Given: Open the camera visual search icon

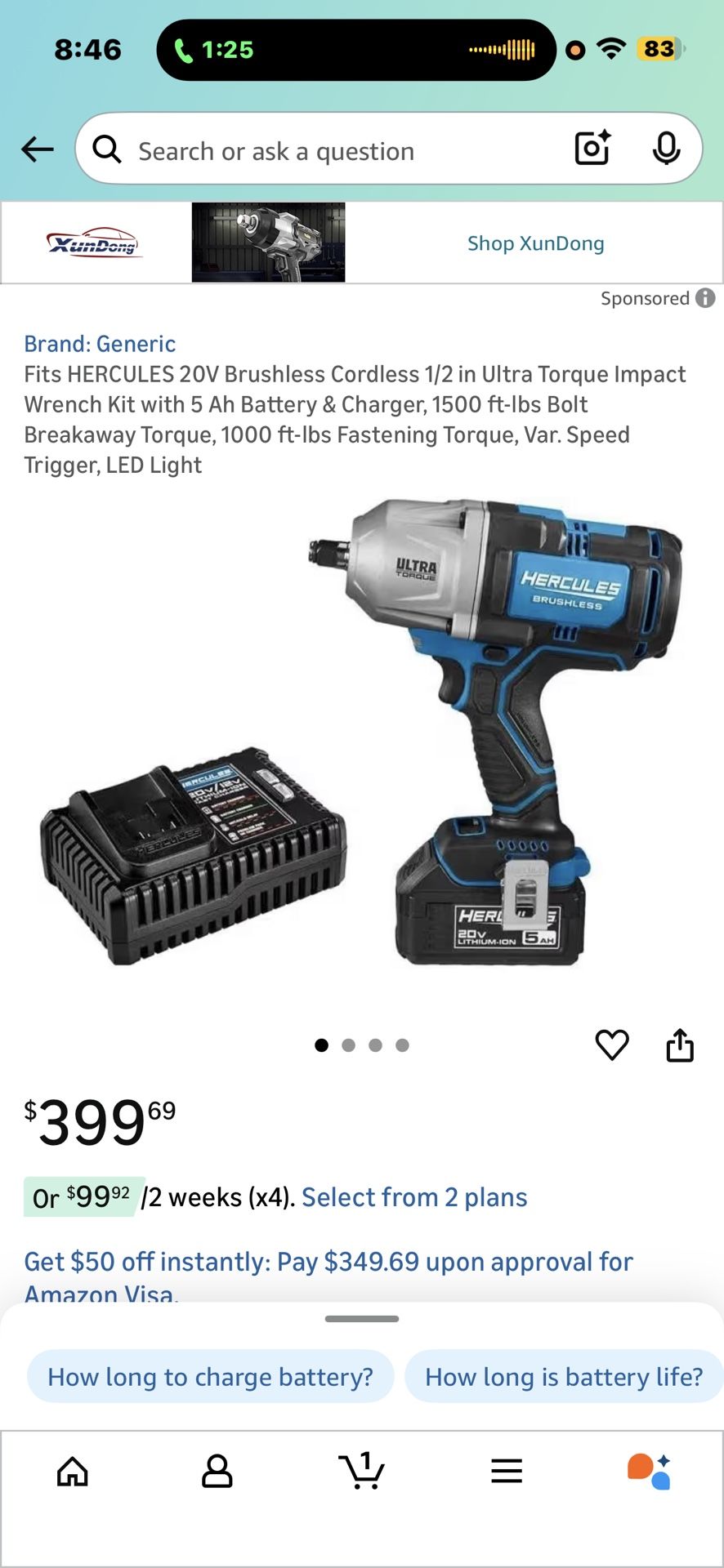Looking at the screenshot, I should click(591, 149).
